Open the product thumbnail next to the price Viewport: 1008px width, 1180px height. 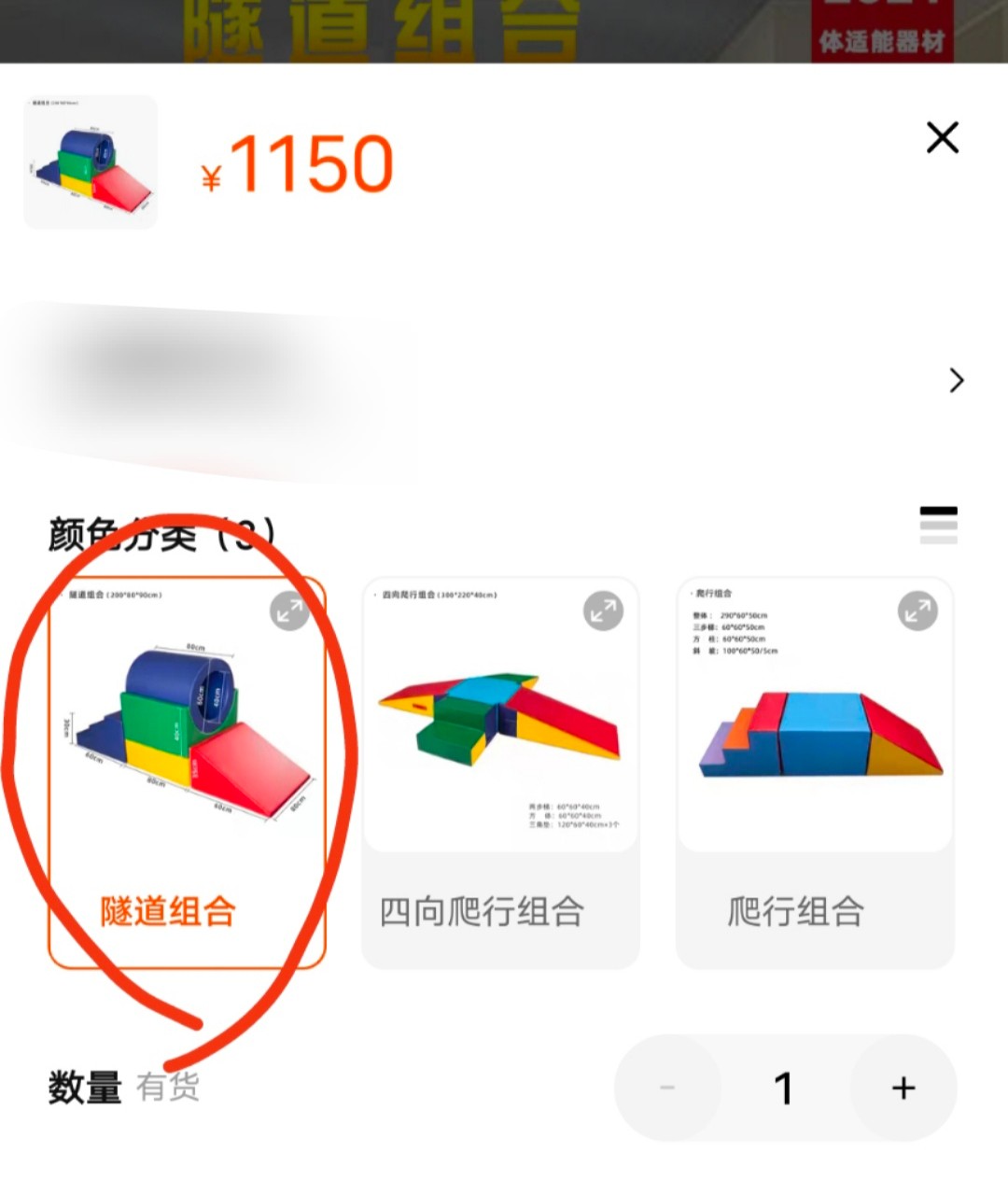click(91, 162)
